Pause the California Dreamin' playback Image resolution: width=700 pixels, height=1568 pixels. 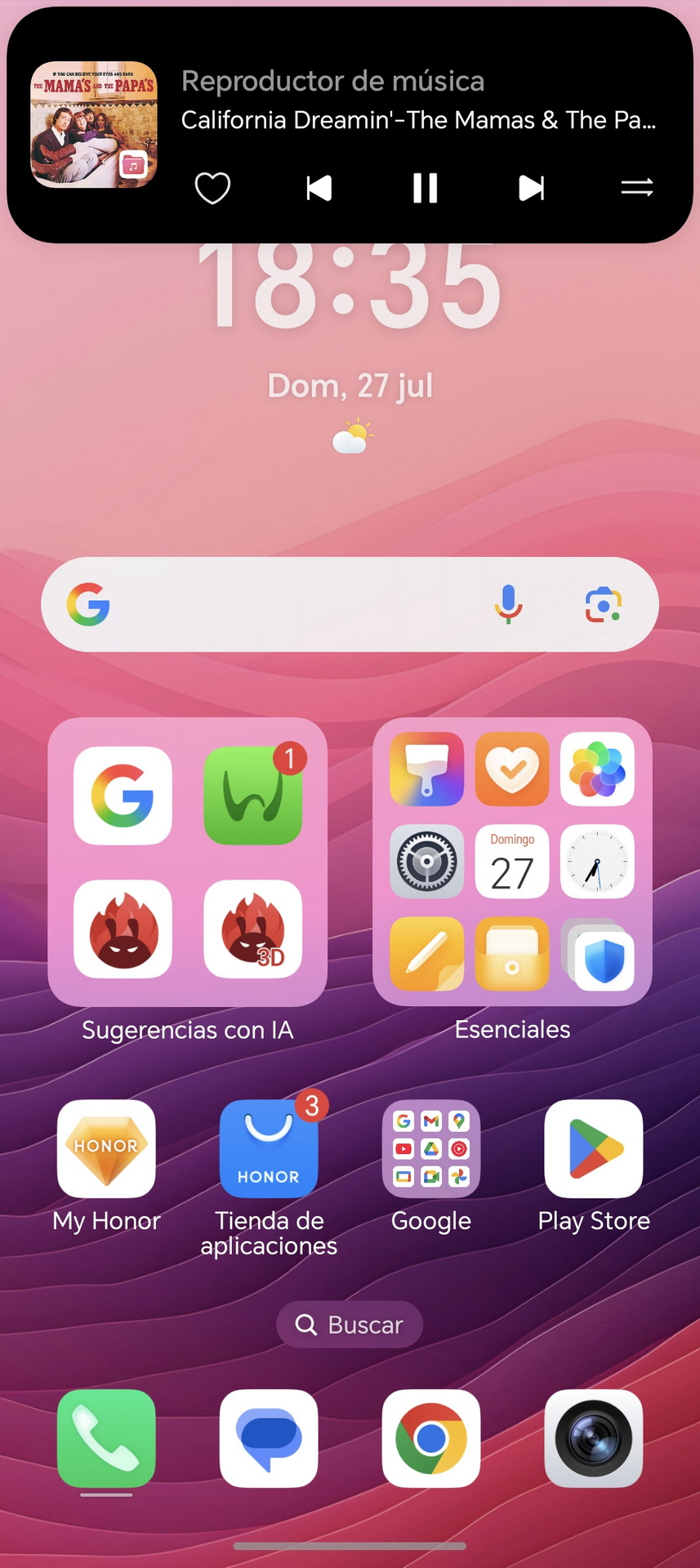click(425, 188)
